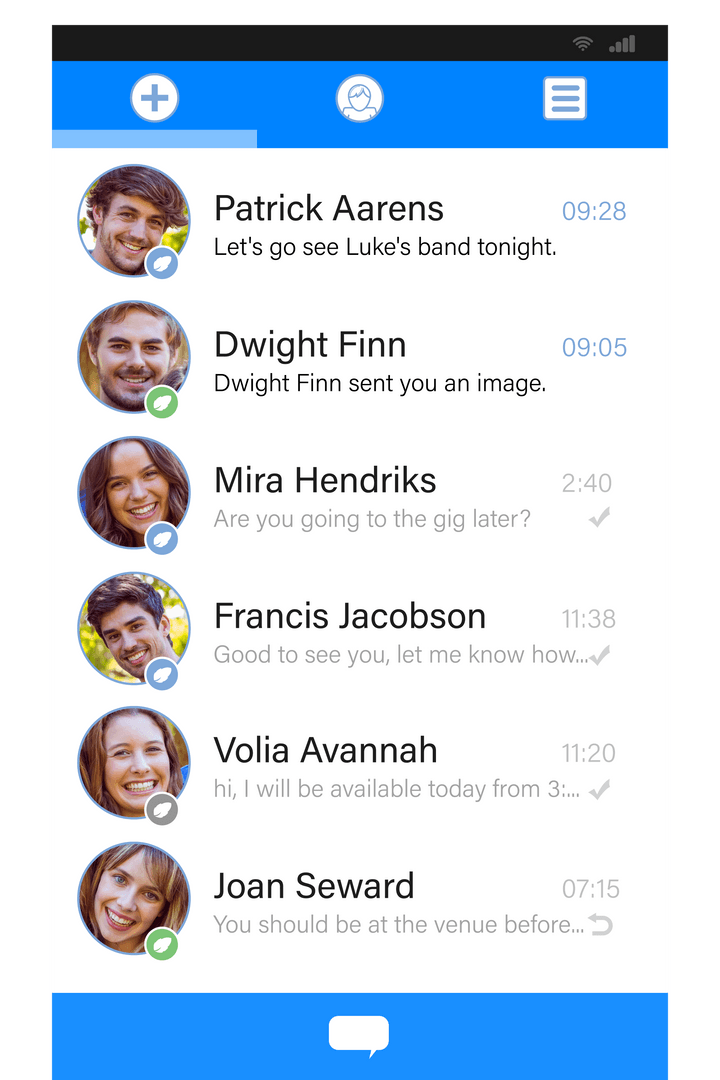Start a new conversation with the plus icon

click(154, 98)
